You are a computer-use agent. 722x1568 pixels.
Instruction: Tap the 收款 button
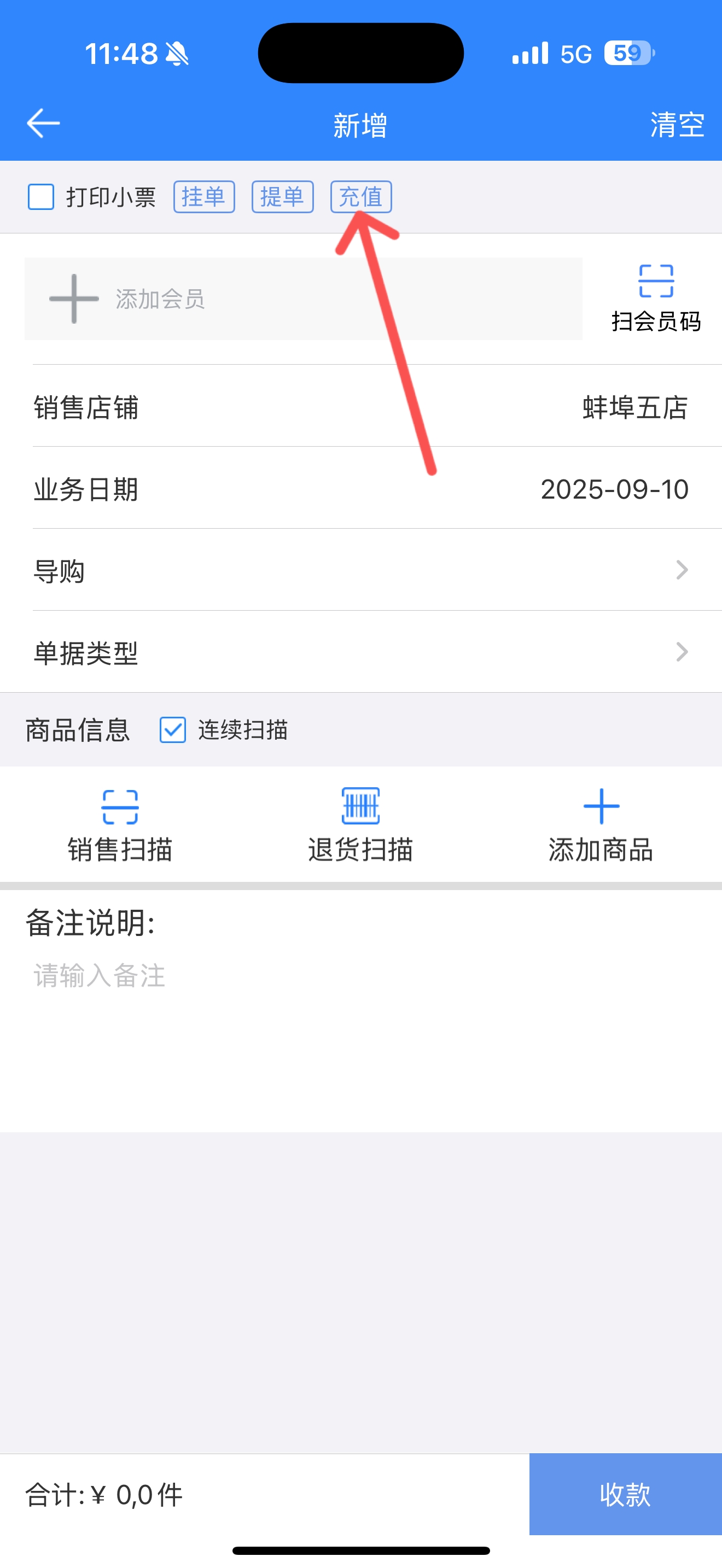click(625, 1494)
